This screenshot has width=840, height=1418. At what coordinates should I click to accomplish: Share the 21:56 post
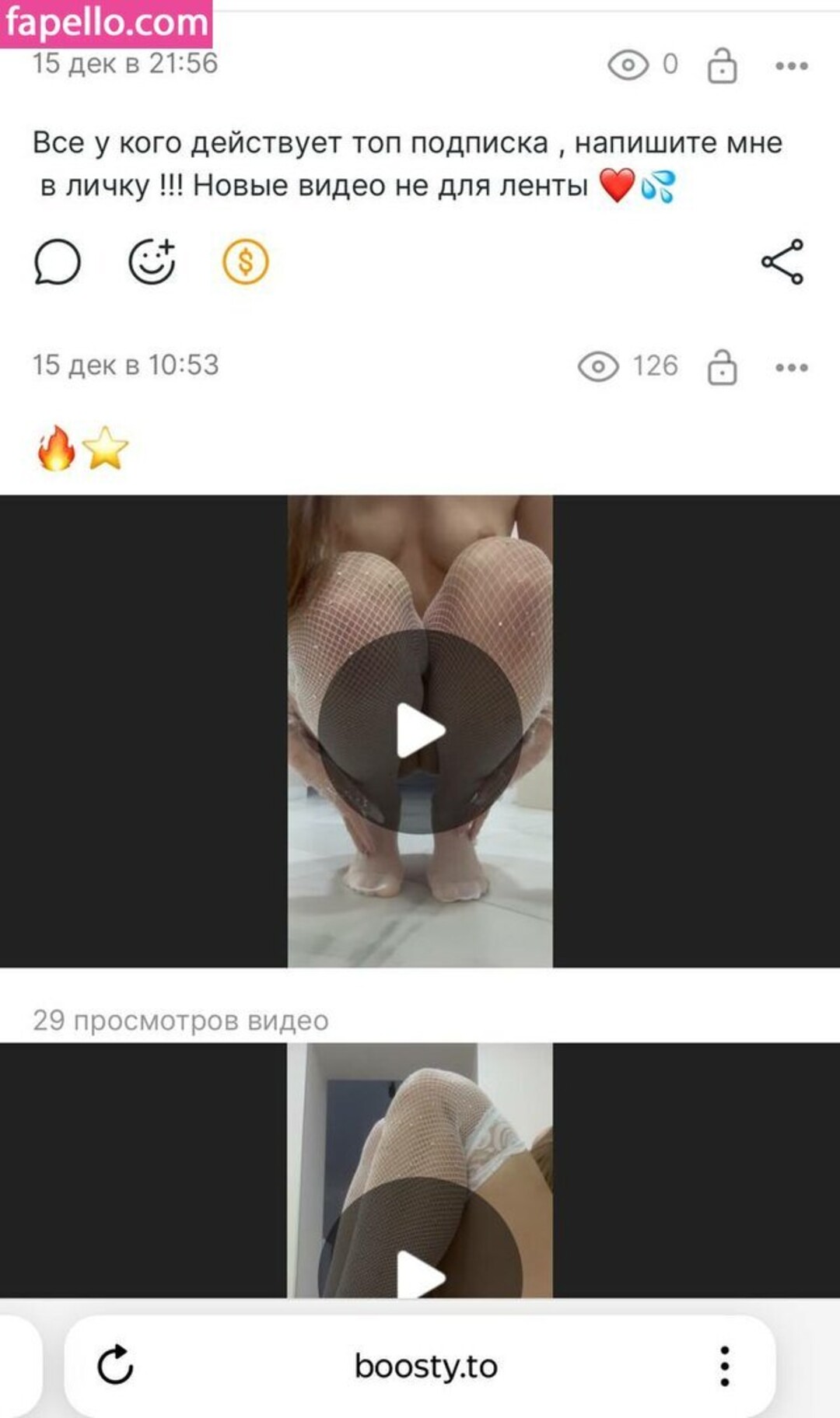pos(782,262)
